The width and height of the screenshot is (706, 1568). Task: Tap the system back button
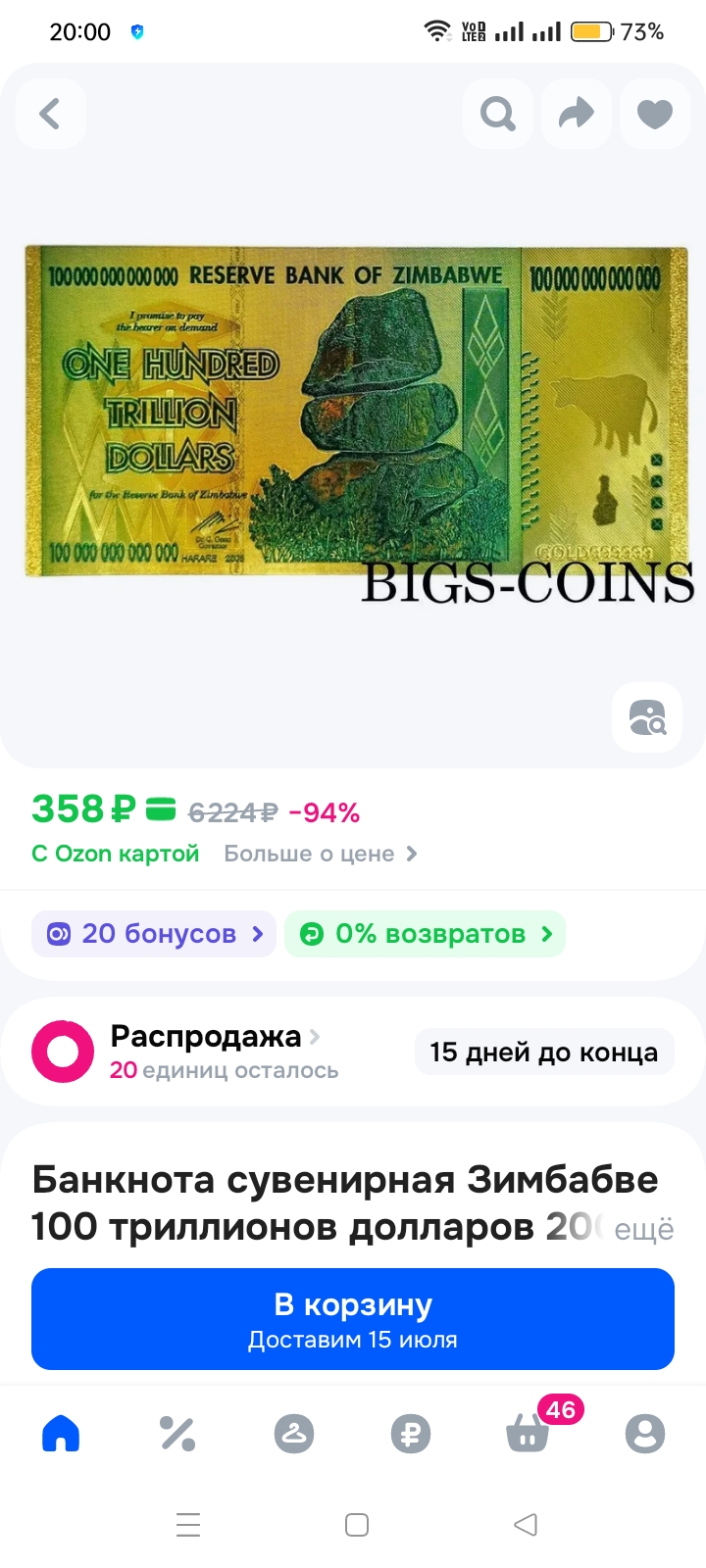526,1525
